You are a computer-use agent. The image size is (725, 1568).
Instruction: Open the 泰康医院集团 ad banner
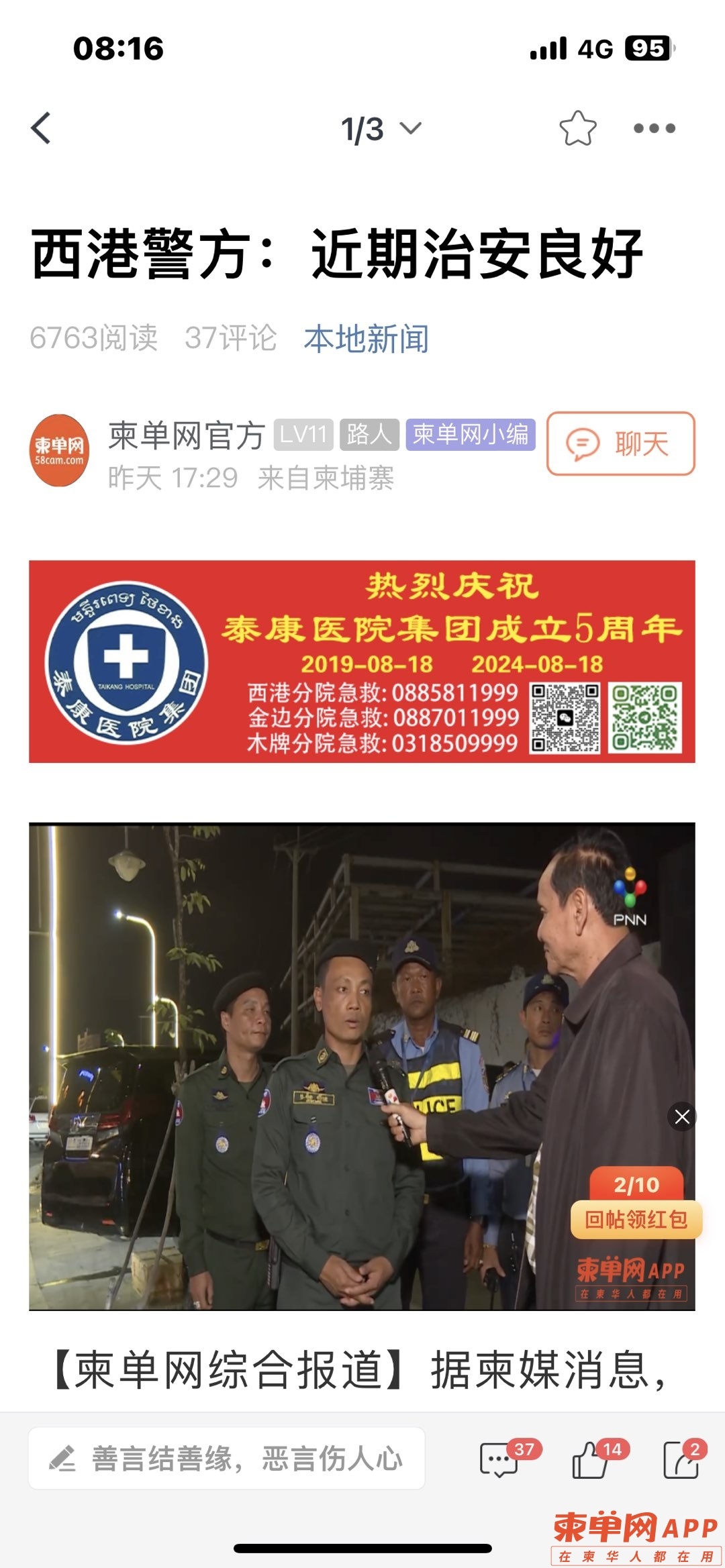pyautogui.click(x=362, y=662)
